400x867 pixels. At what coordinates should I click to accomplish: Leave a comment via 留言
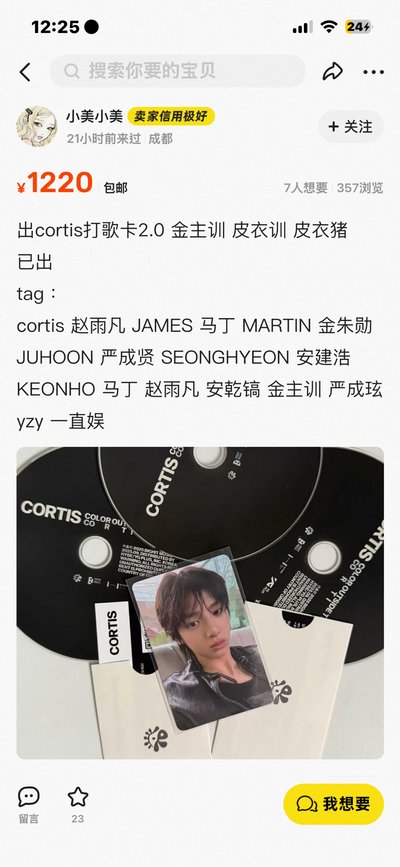29,805
